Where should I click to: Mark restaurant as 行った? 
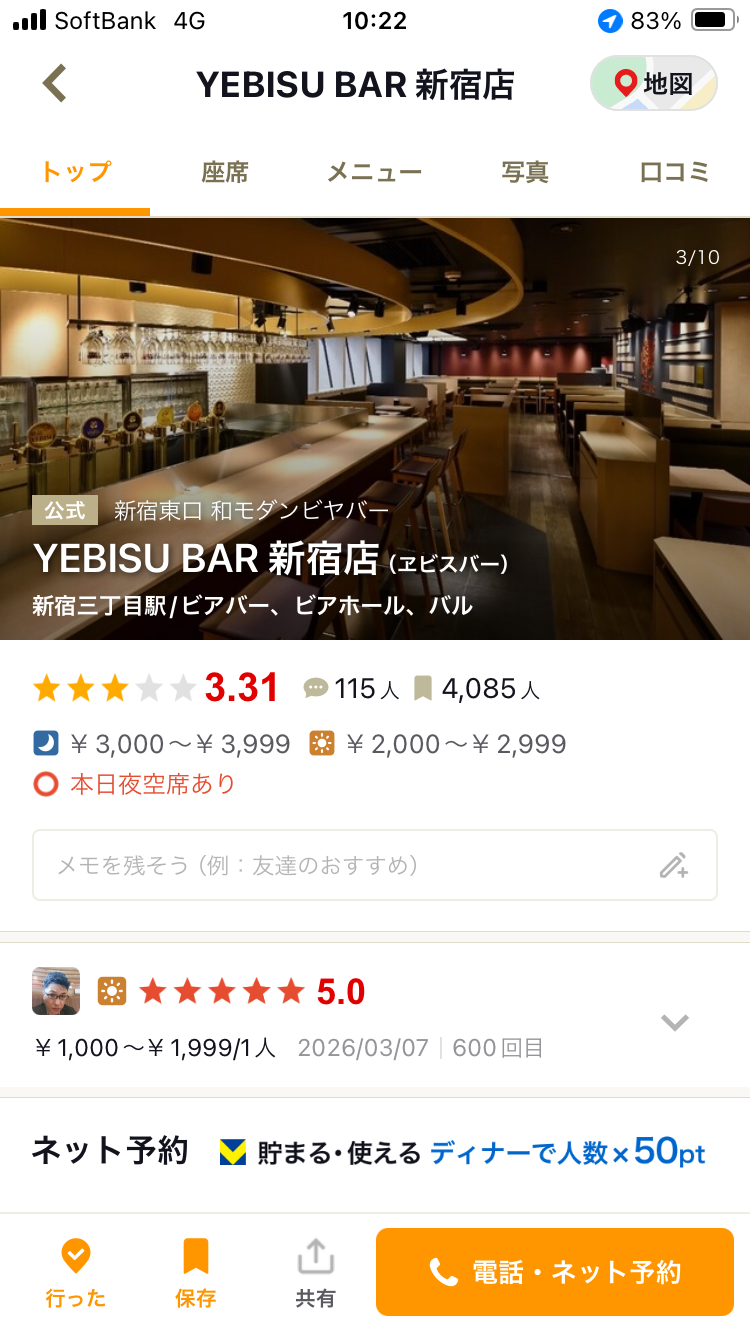click(x=76, y=1272)
